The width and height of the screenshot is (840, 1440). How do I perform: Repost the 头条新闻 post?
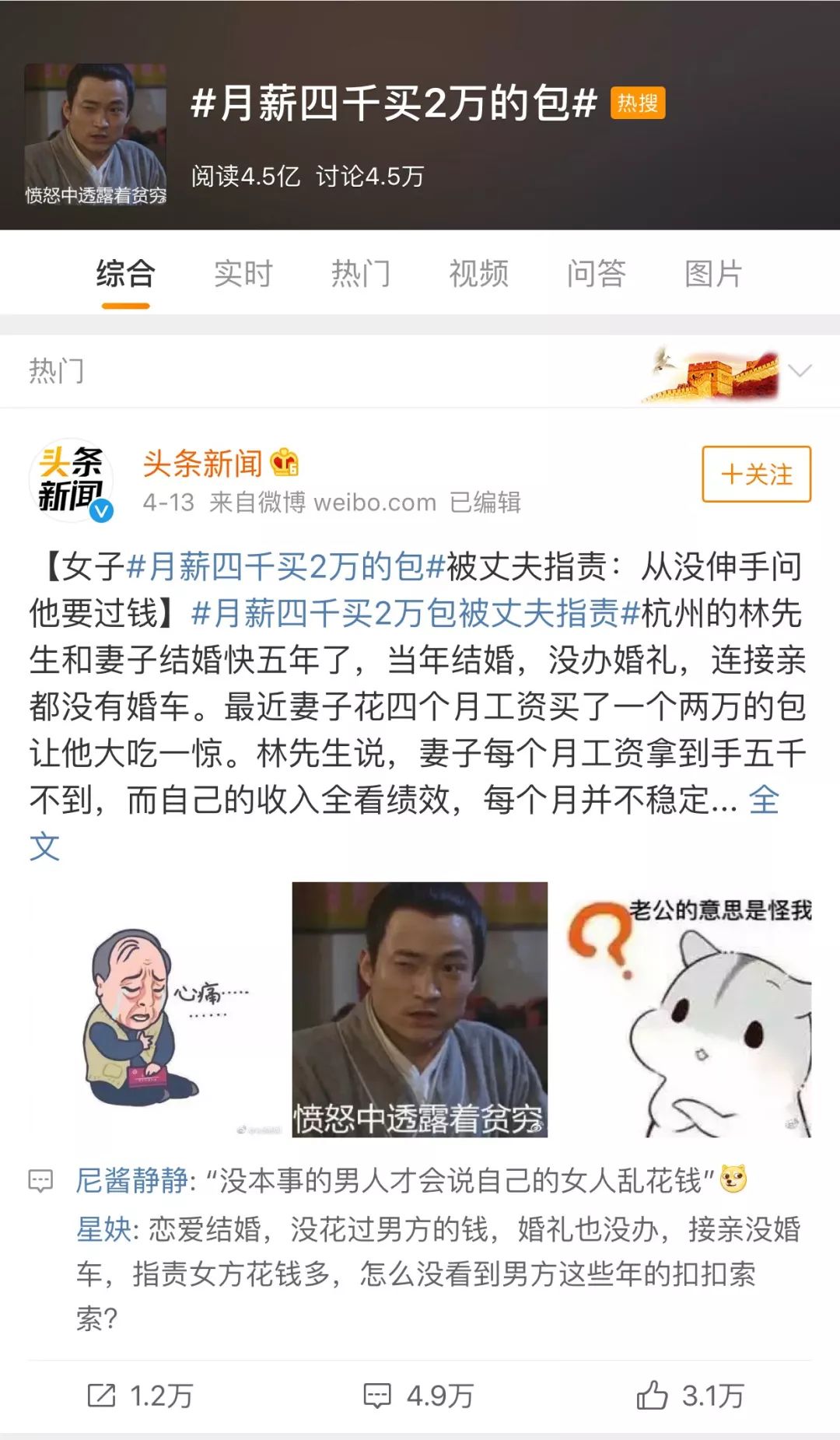click(x=140, y=1396)
